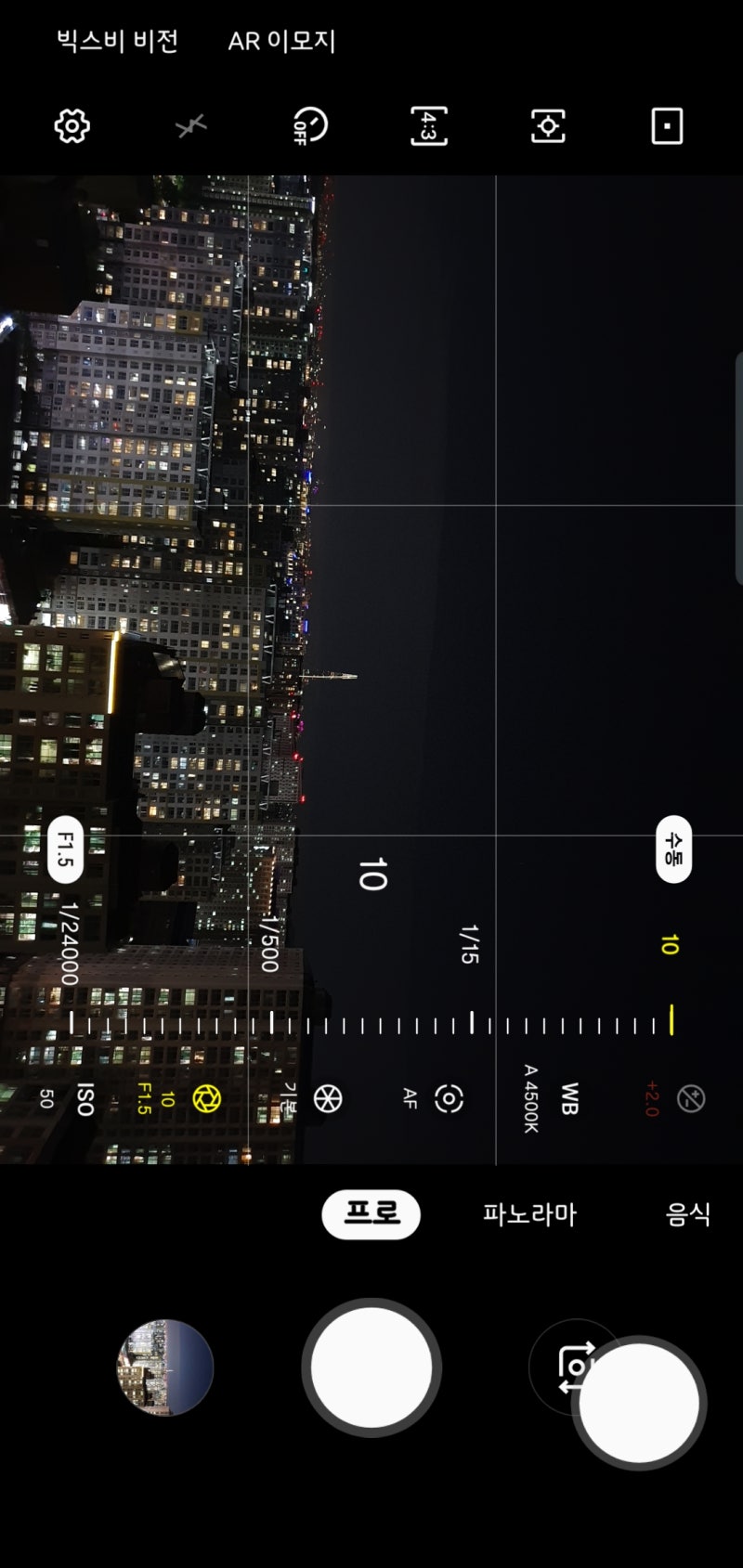Switch to 음식 shooting mode
The height and width of the screenshot is (1568, 743).
point(687,1213)
